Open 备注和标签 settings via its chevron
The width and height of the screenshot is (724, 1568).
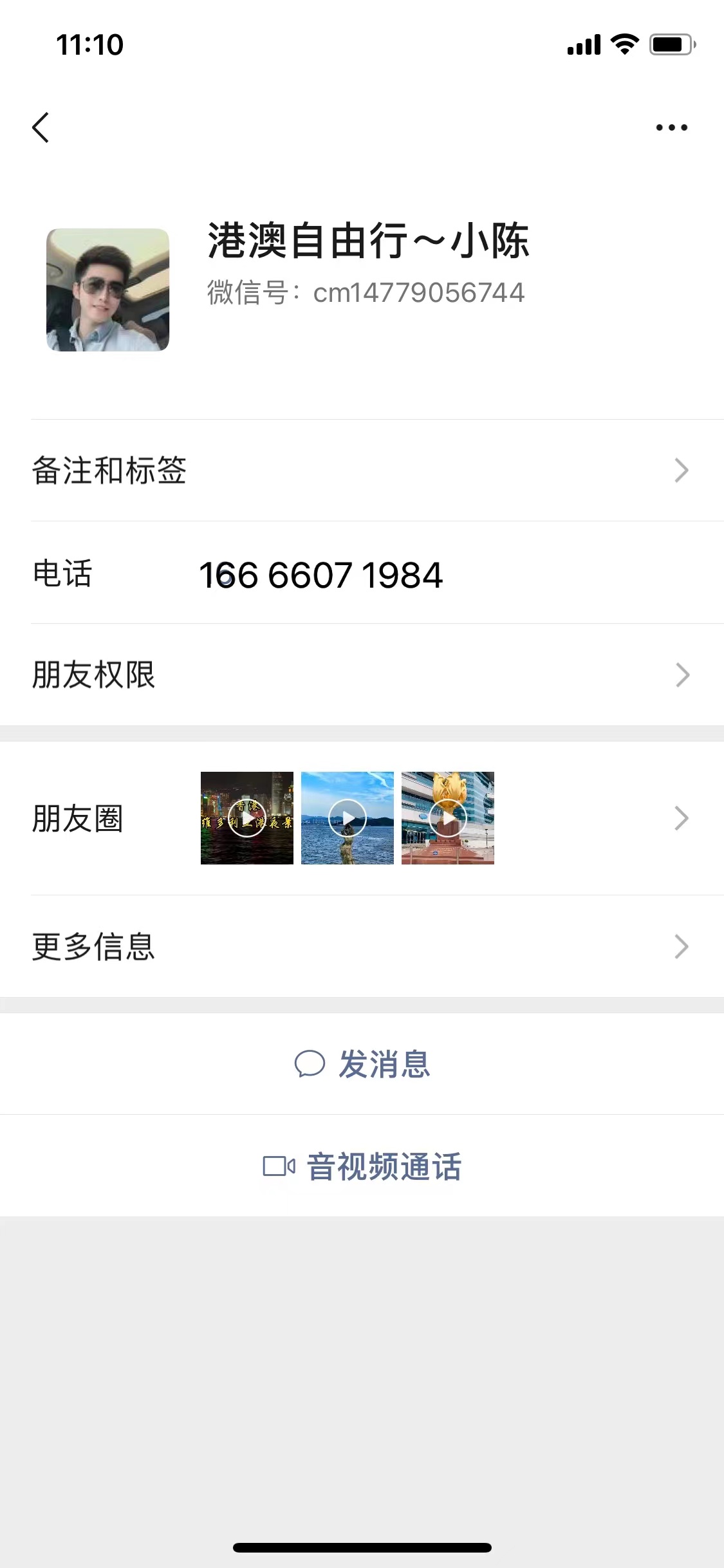[x=682, y=471]
